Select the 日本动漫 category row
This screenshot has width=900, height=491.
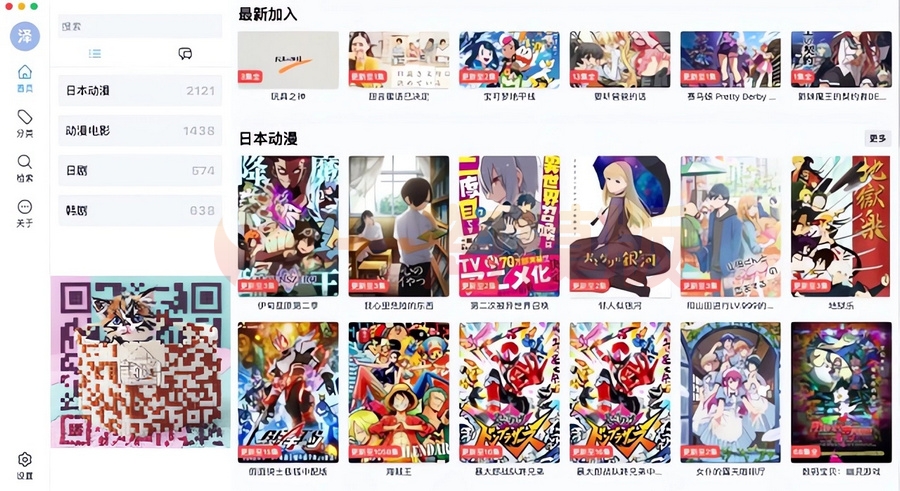point(139,91)
